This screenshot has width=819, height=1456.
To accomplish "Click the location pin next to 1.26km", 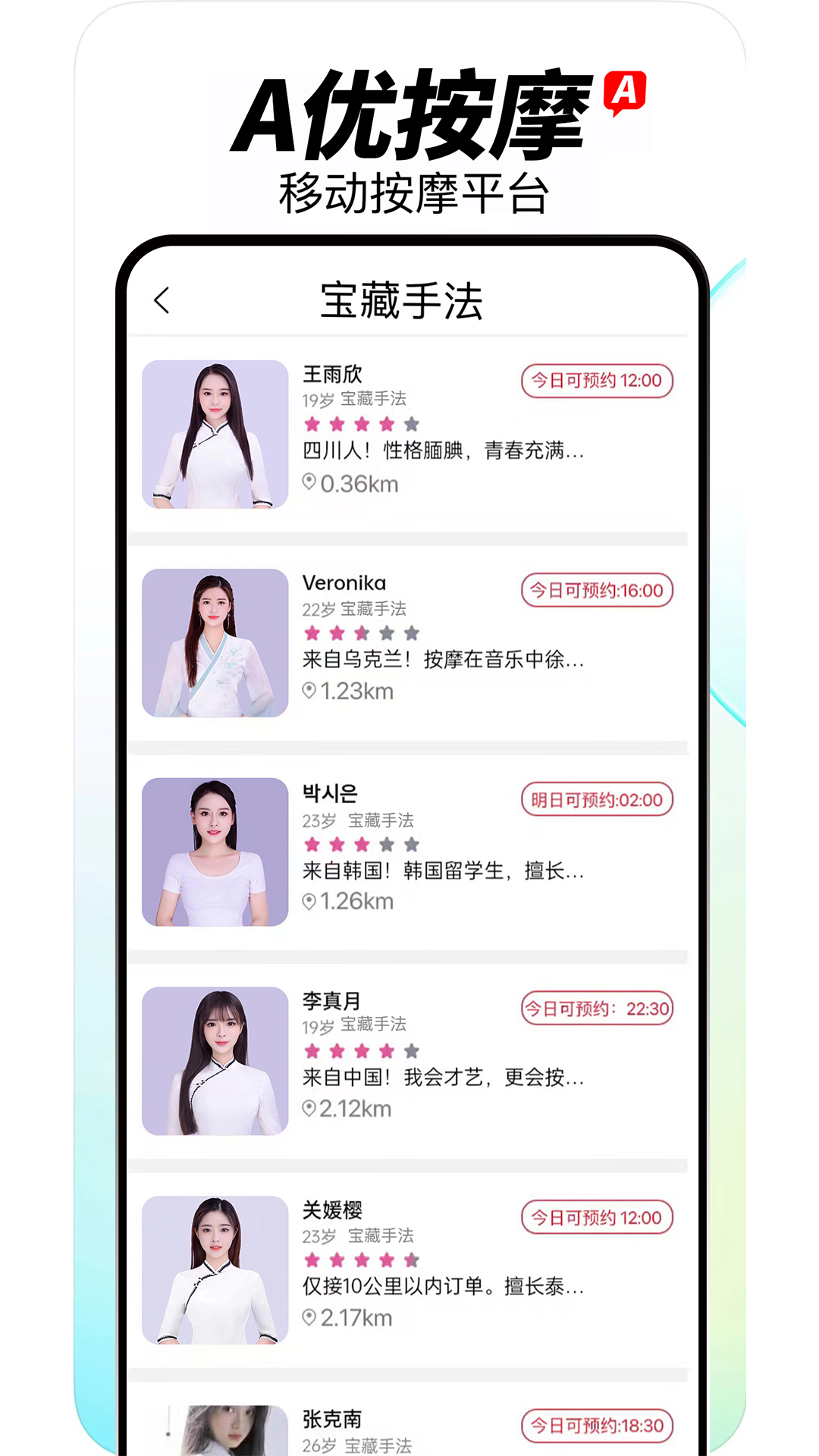I will tap(309, 901).
